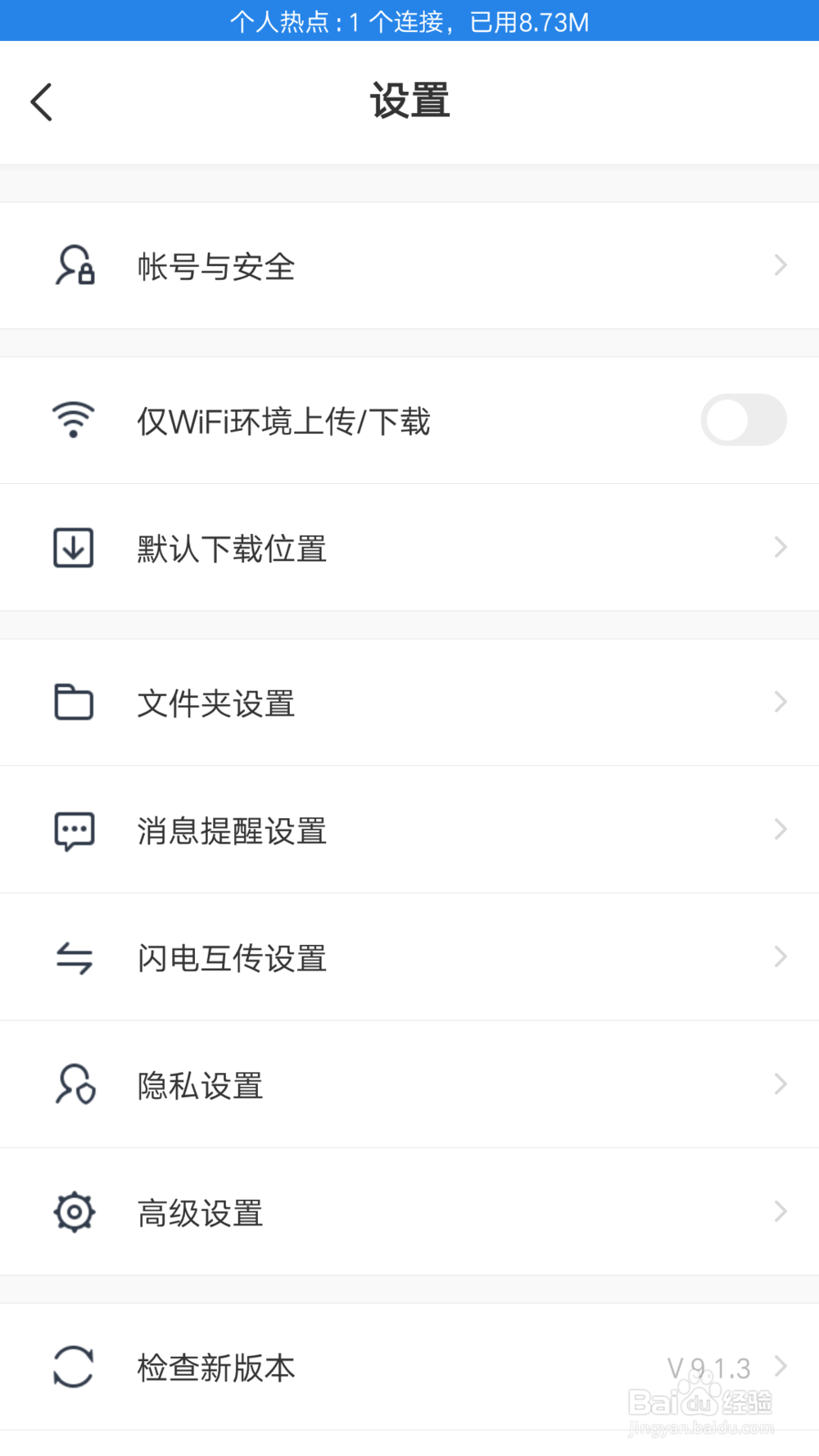
Task: Open 文件夹设置
Action: pos(409,703)
